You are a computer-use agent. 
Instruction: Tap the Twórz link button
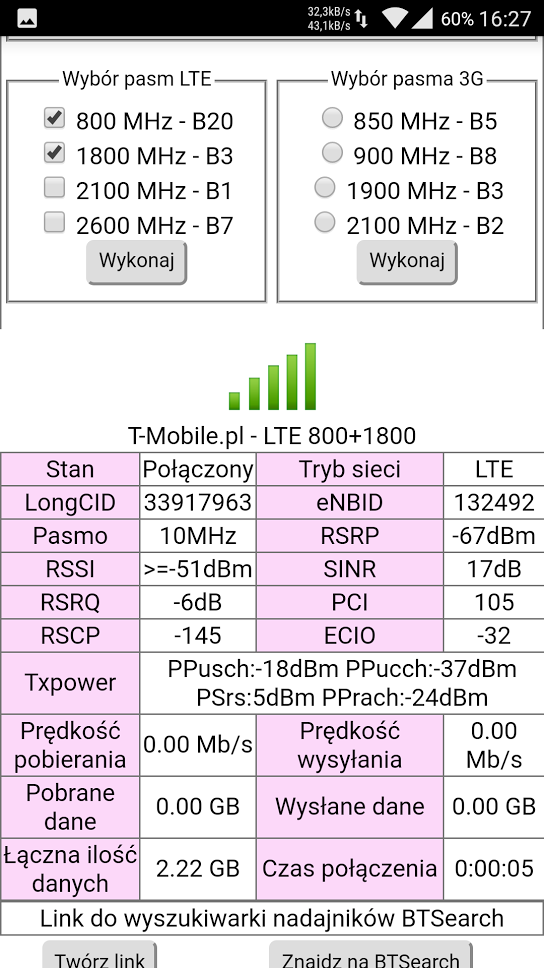point(99,956)
